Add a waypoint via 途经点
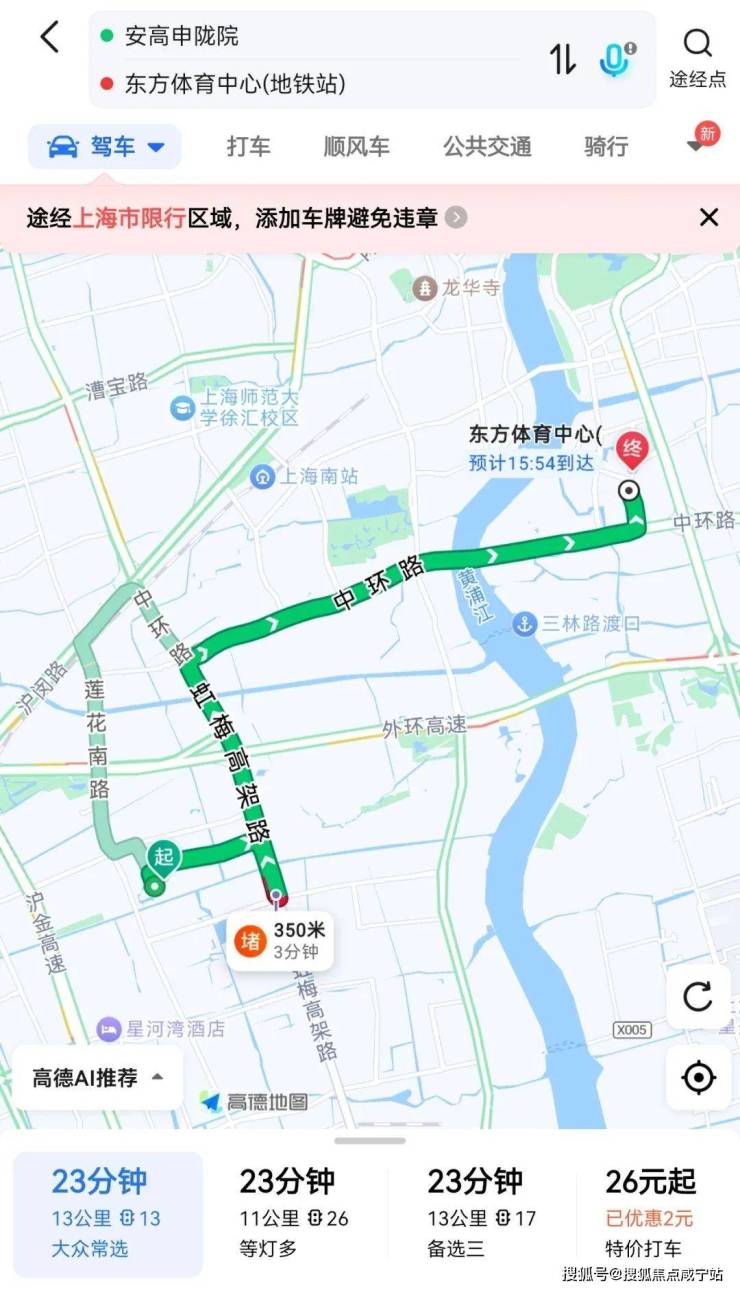Image resolution: width=740 pixels, height=1290 pixels. [697, 57]
